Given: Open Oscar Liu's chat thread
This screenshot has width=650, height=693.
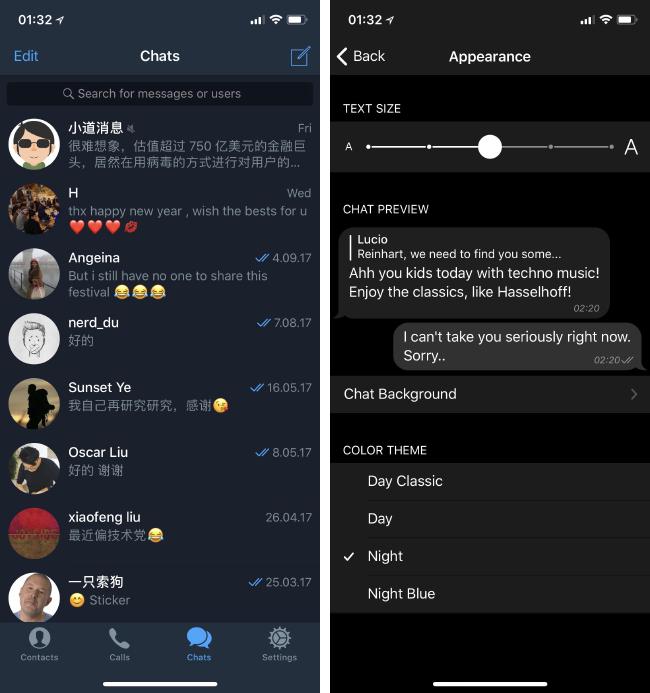Looking at the screenshot, I should [160, 468].
